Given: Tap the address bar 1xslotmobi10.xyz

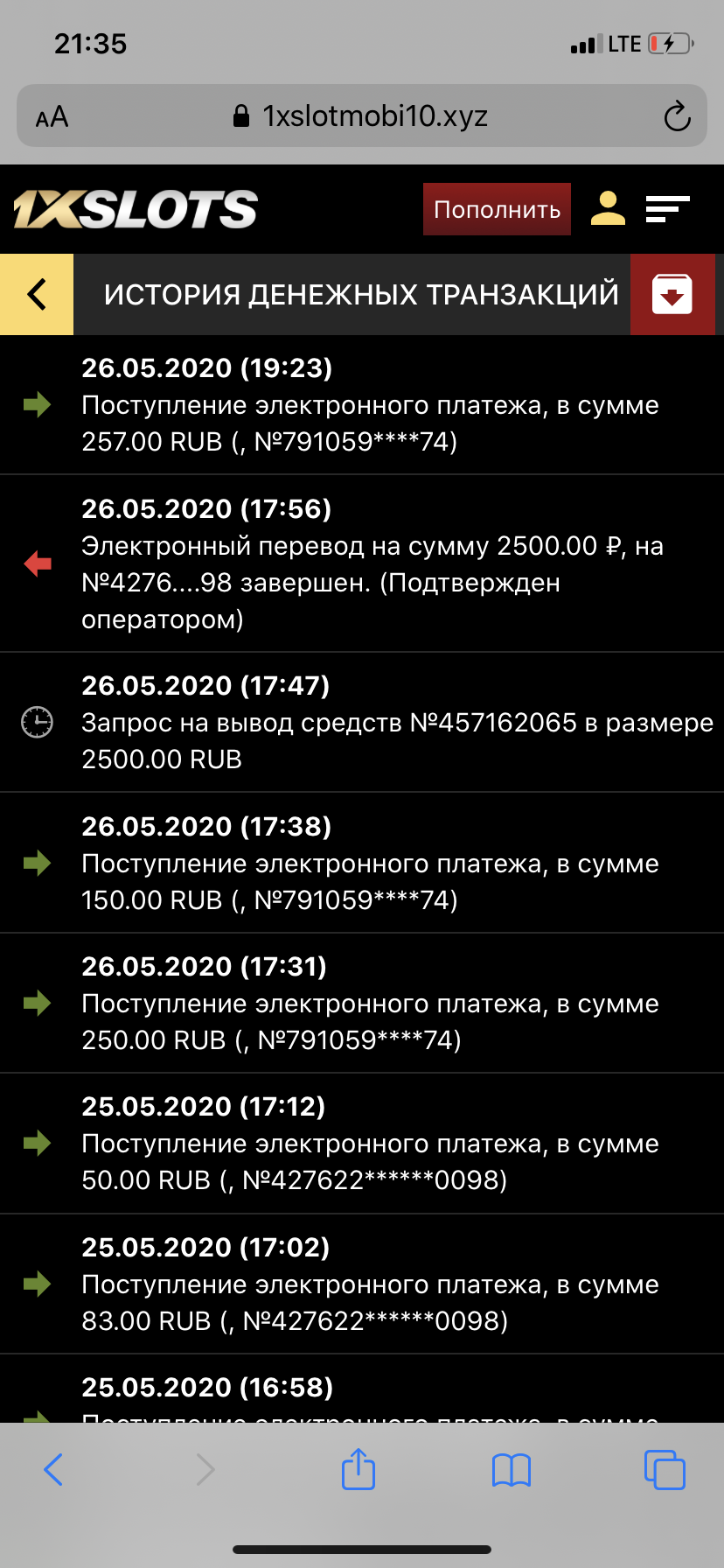Looking at the screenshot, I should [362, 116].
